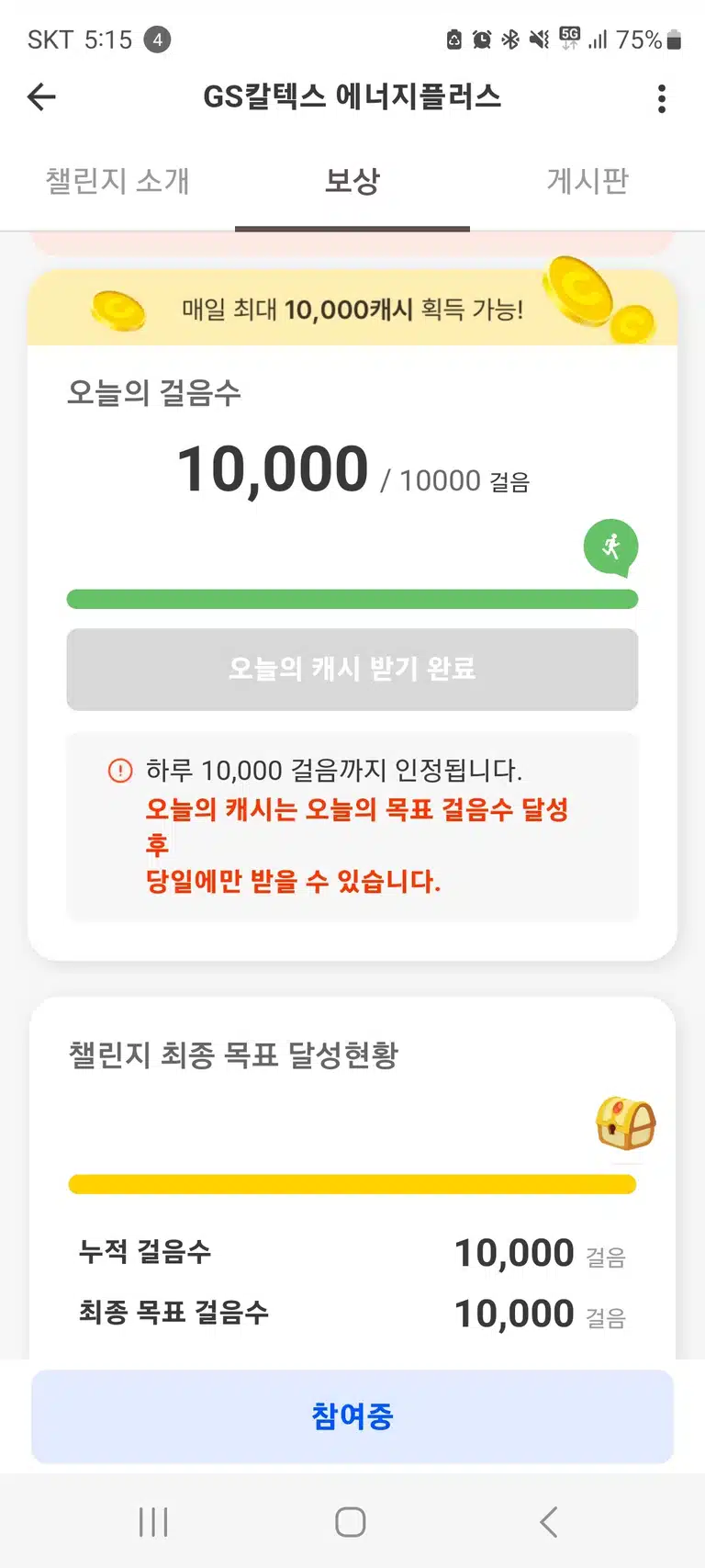Select the 보상 tab

352,181
